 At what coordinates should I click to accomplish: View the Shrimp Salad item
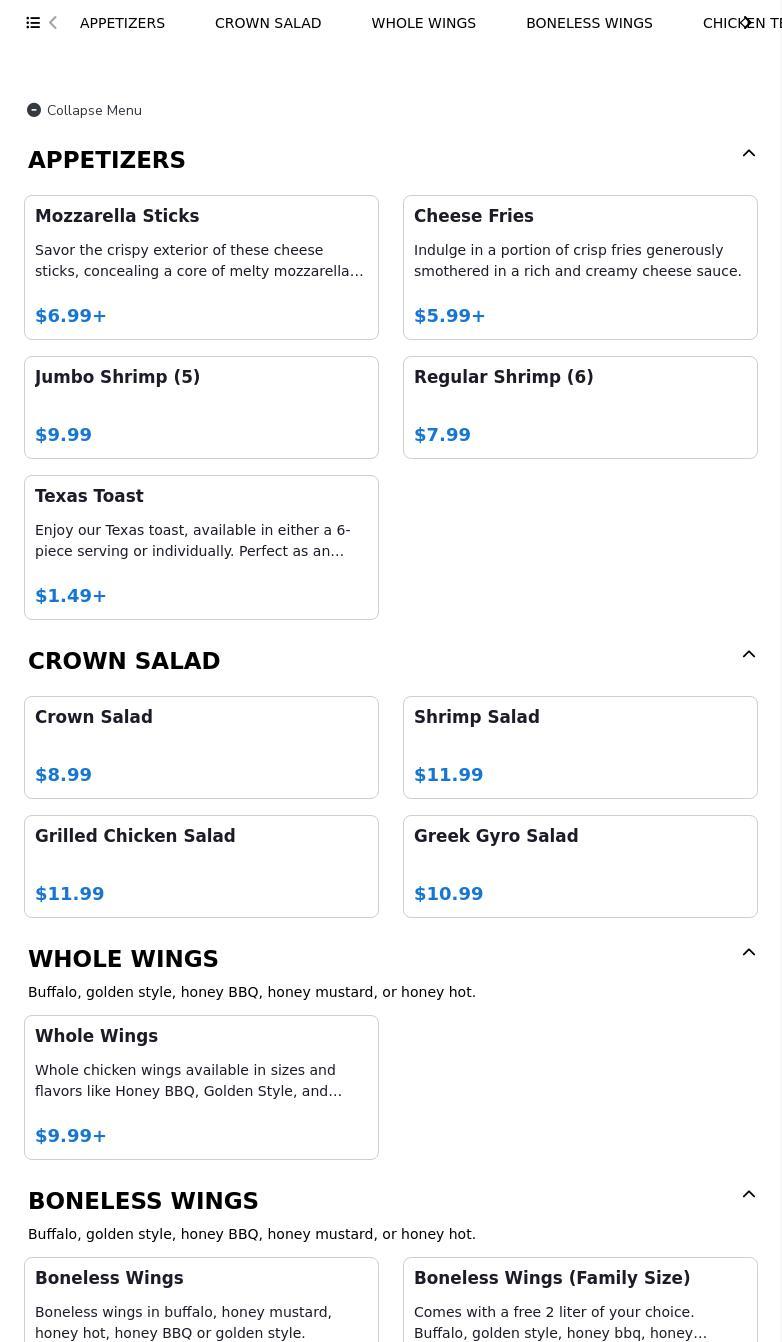(580, 747)
